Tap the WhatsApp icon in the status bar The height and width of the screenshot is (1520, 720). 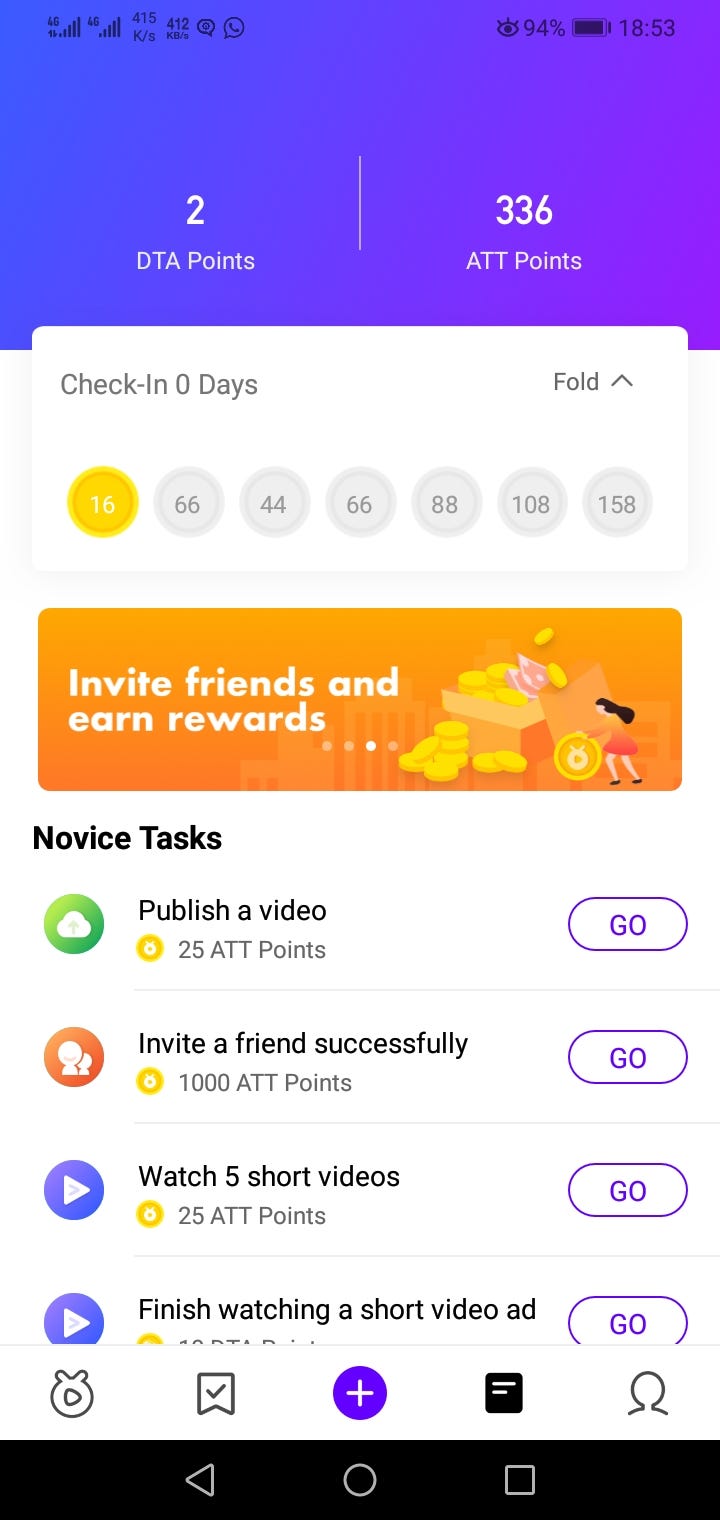tap(234, 28)
